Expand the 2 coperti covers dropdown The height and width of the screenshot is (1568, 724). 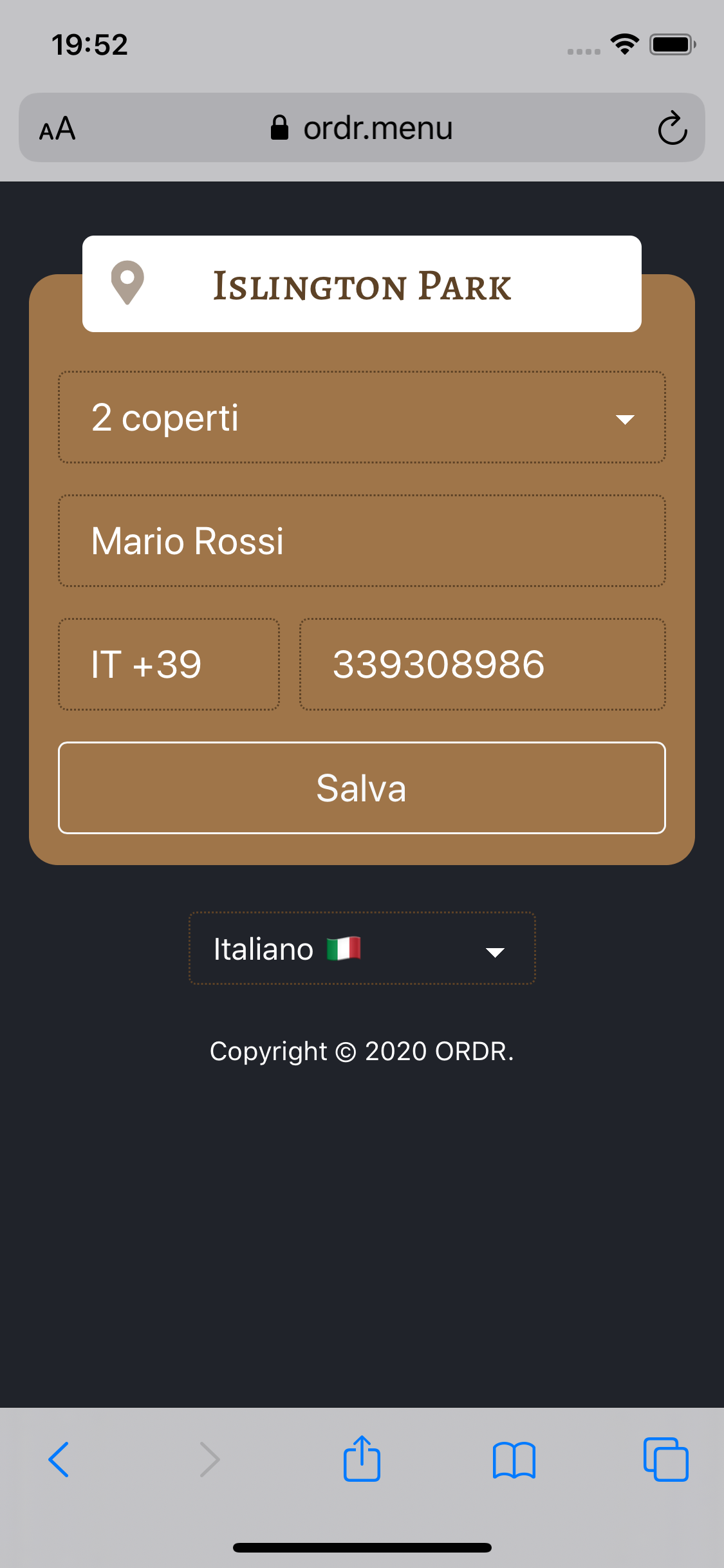(x=362, y=417)
